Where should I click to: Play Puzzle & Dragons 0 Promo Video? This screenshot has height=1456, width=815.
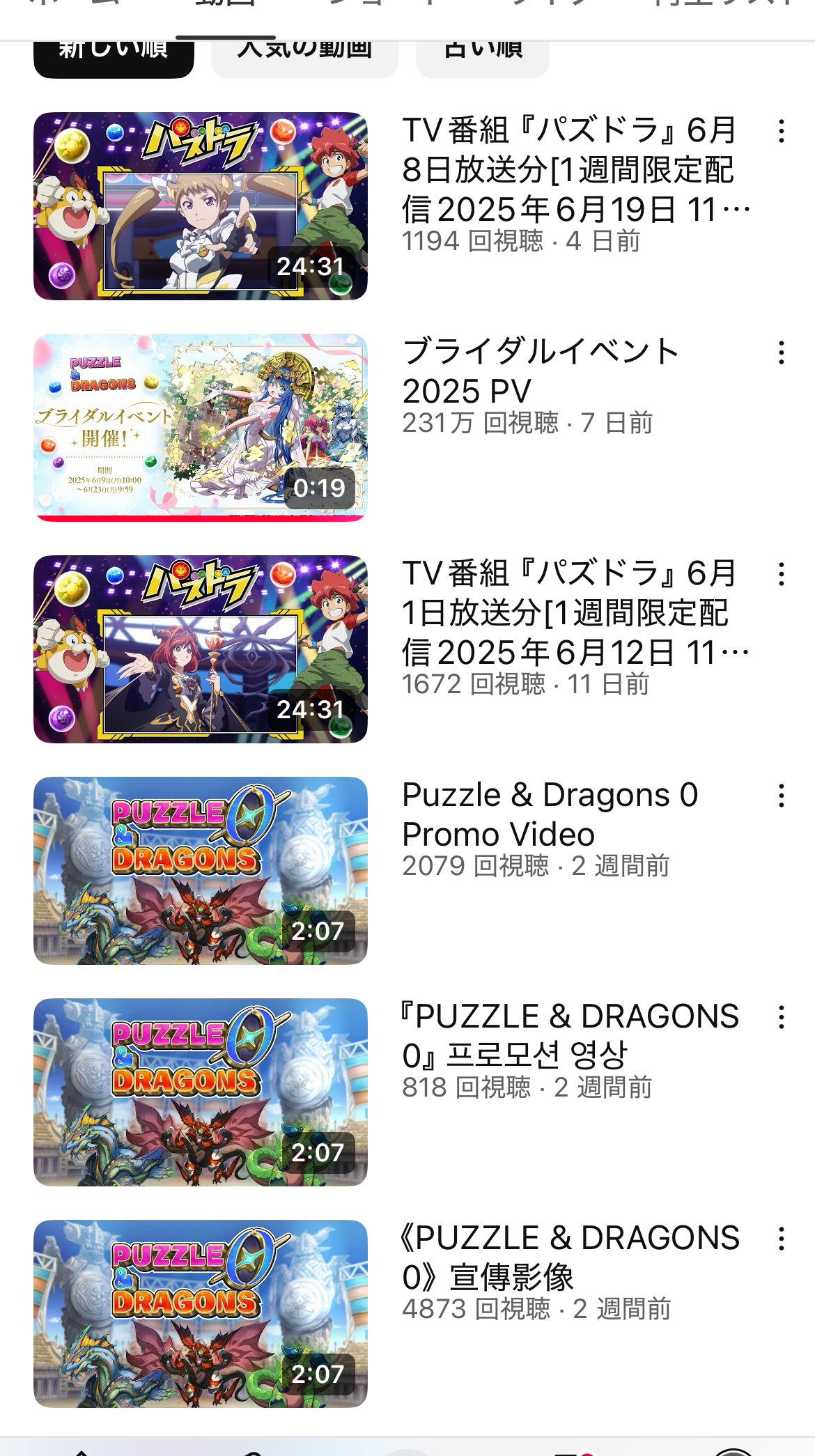point(201,871)
